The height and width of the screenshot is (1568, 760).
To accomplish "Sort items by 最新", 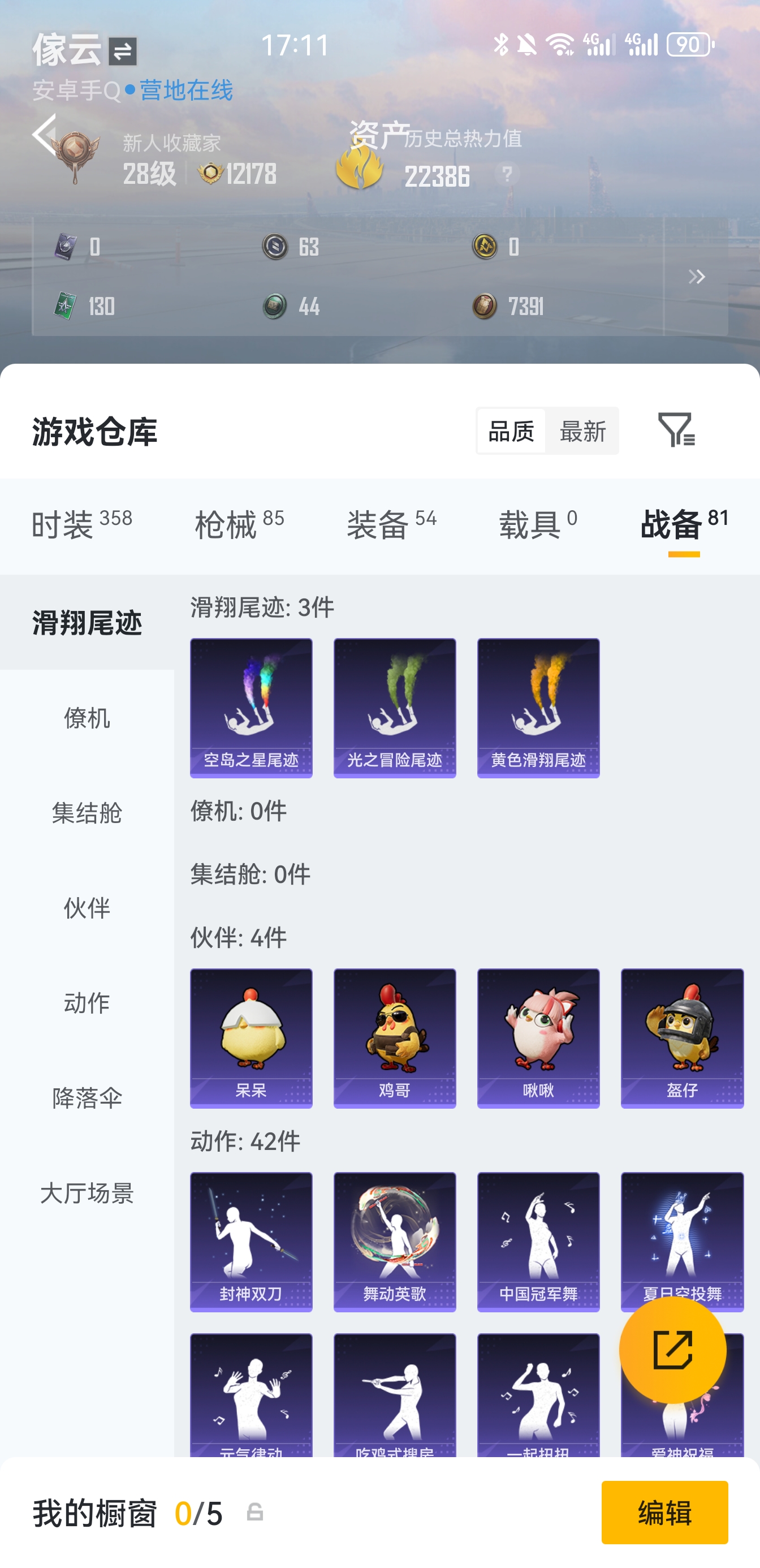I will point(582,431).
